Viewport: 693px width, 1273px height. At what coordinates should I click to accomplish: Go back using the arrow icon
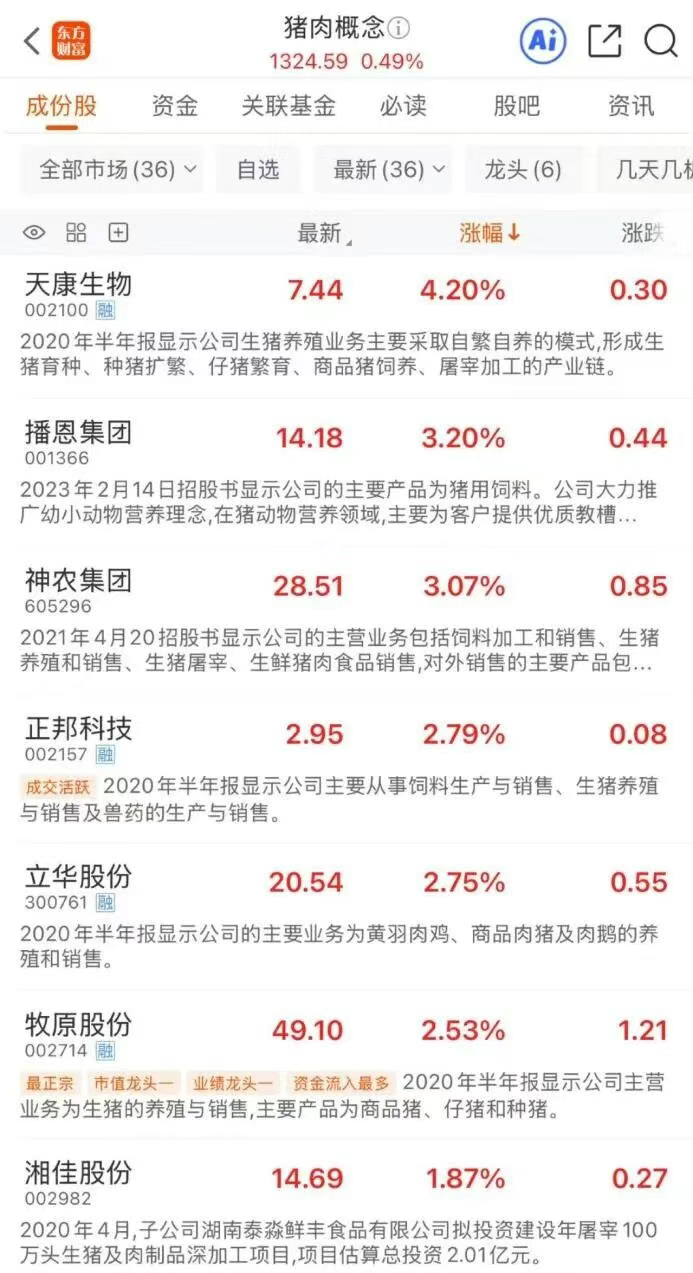pyautogui.click(x=32, y=41)
